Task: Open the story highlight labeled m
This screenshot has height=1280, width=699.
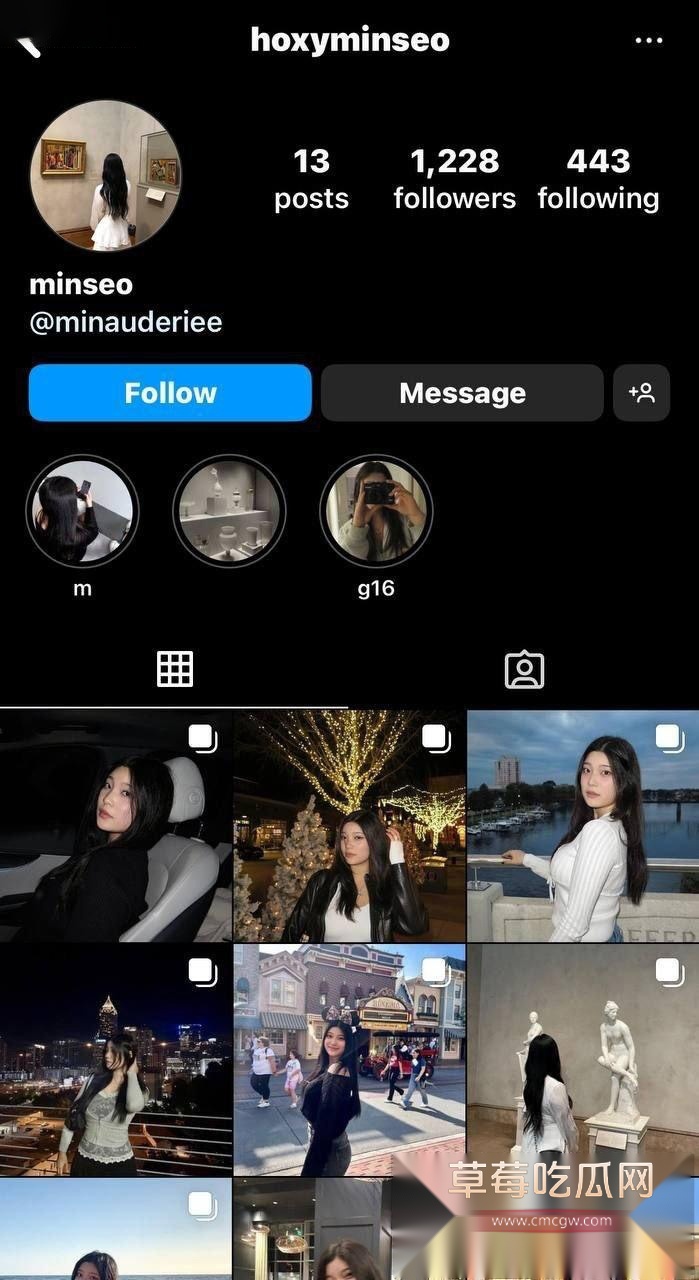Action: coord(82,511)
